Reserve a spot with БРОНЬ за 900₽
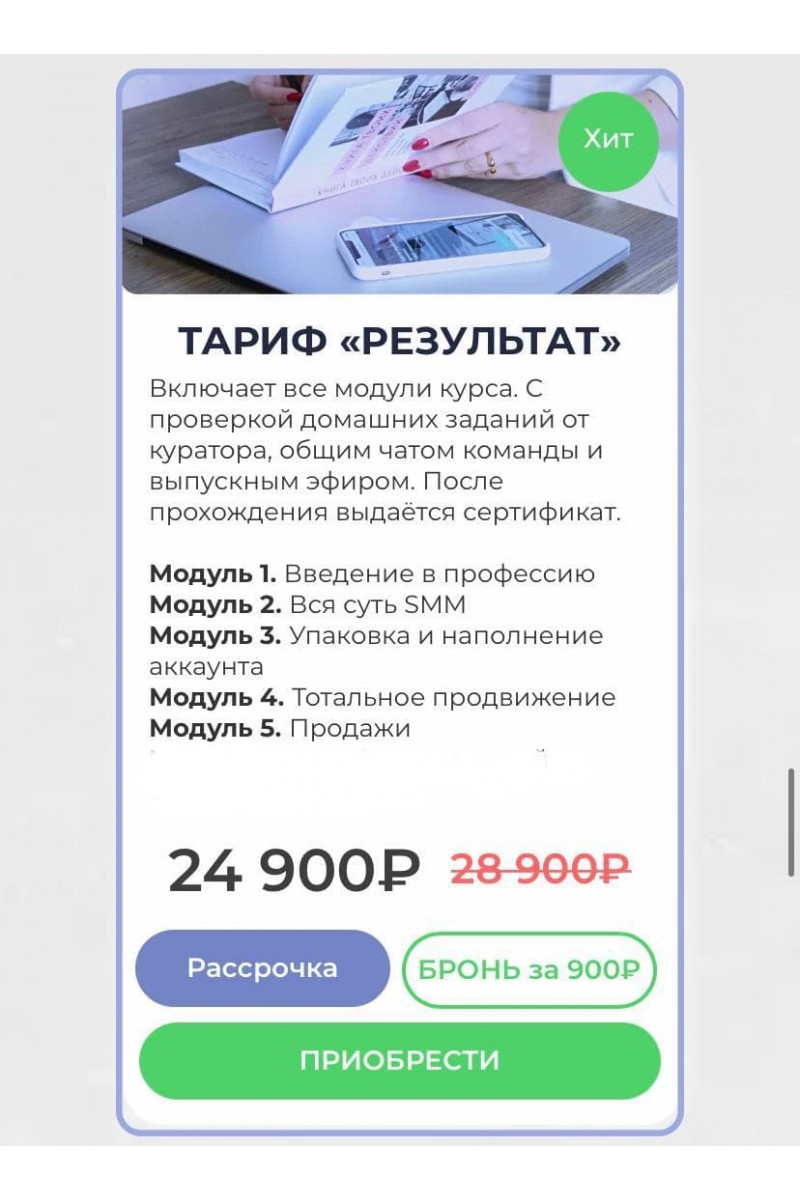This screenshot has width=800, height=1200. [529, 969]
